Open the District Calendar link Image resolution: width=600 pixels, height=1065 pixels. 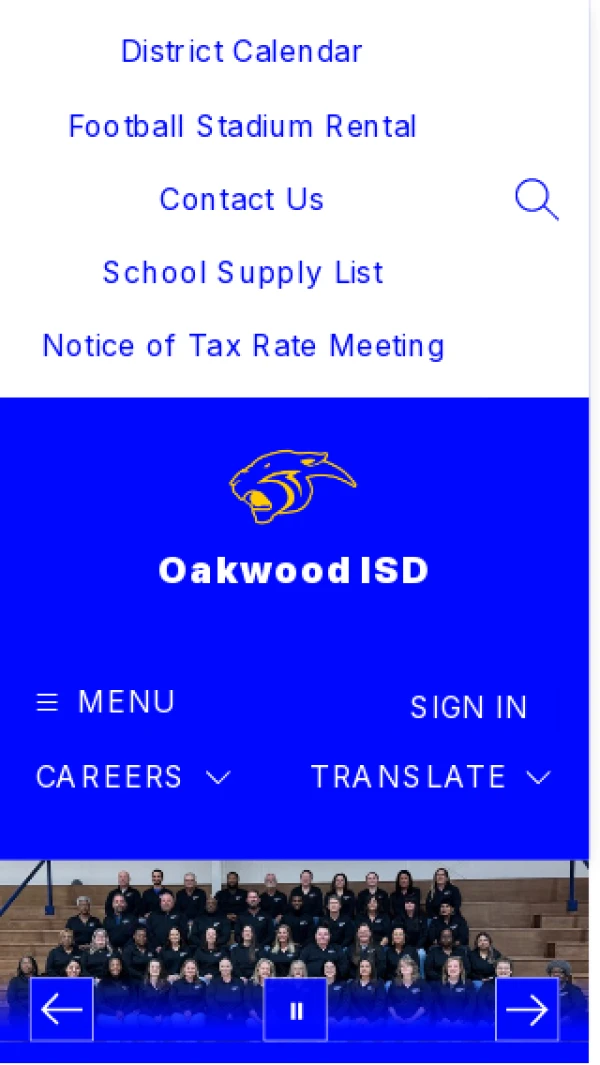coord(242,52)
